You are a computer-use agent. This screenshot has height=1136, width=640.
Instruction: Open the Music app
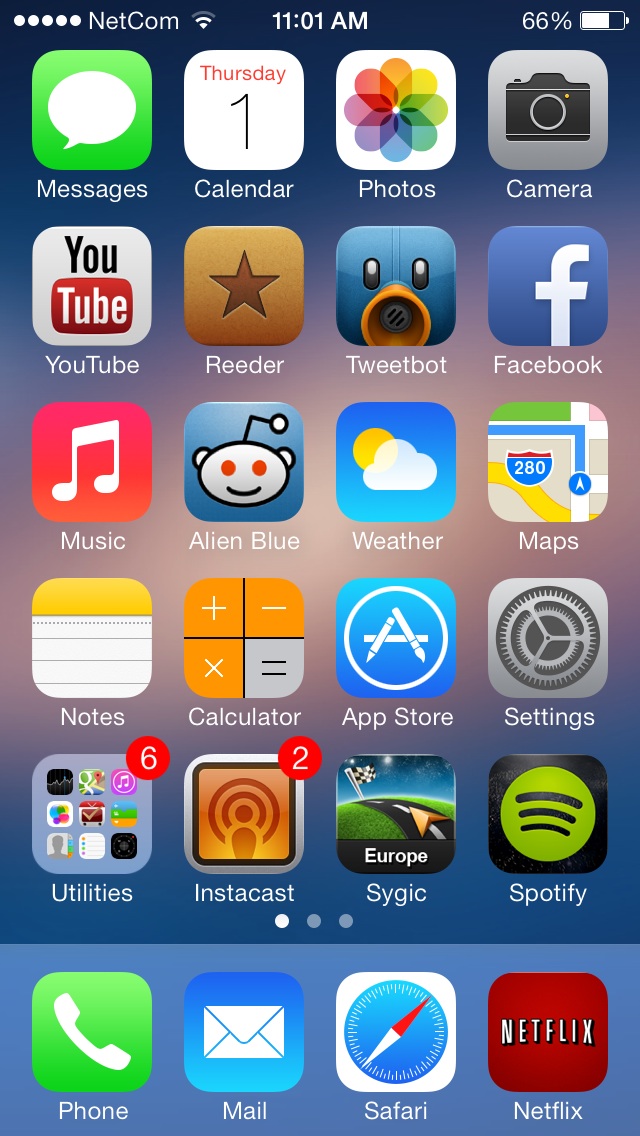[92, 462]
